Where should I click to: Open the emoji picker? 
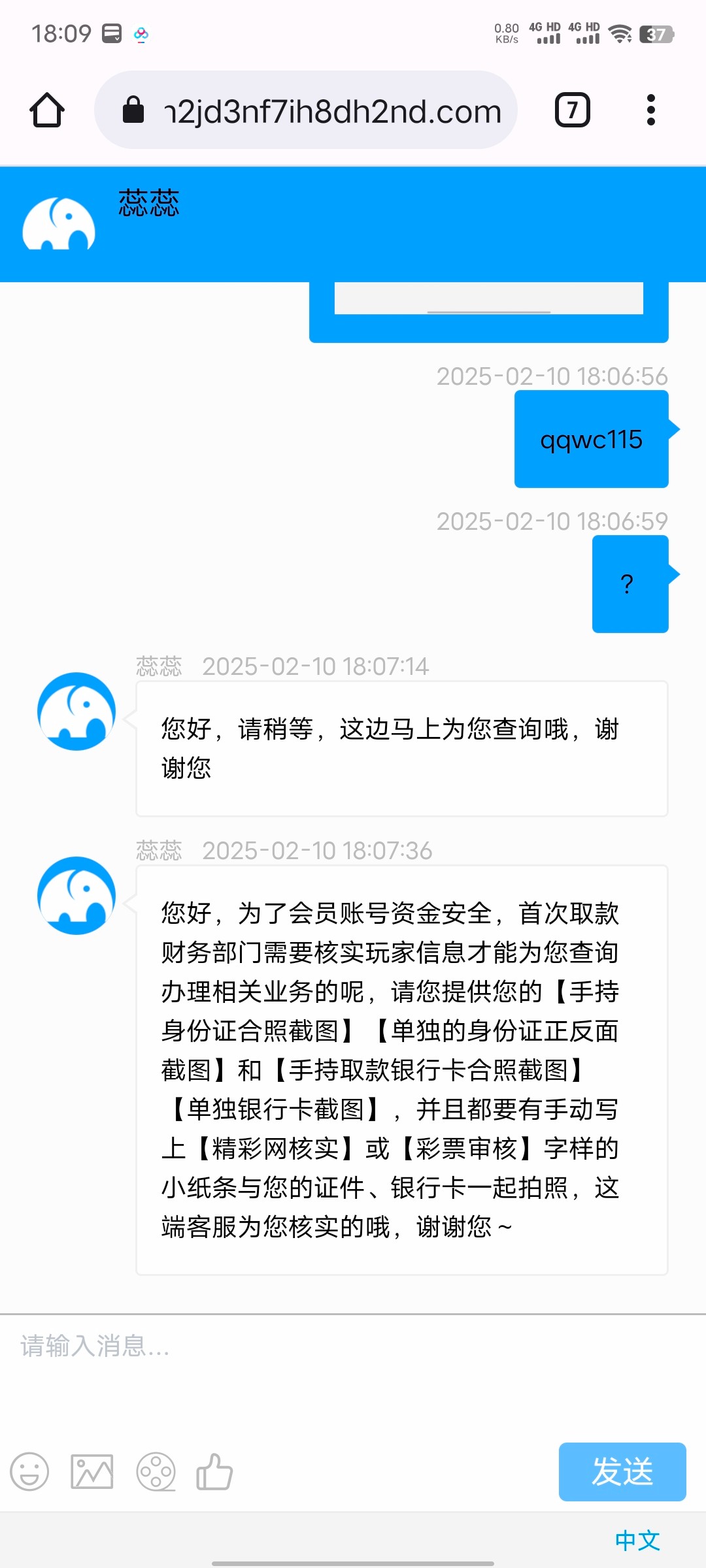coord(29,1472)
